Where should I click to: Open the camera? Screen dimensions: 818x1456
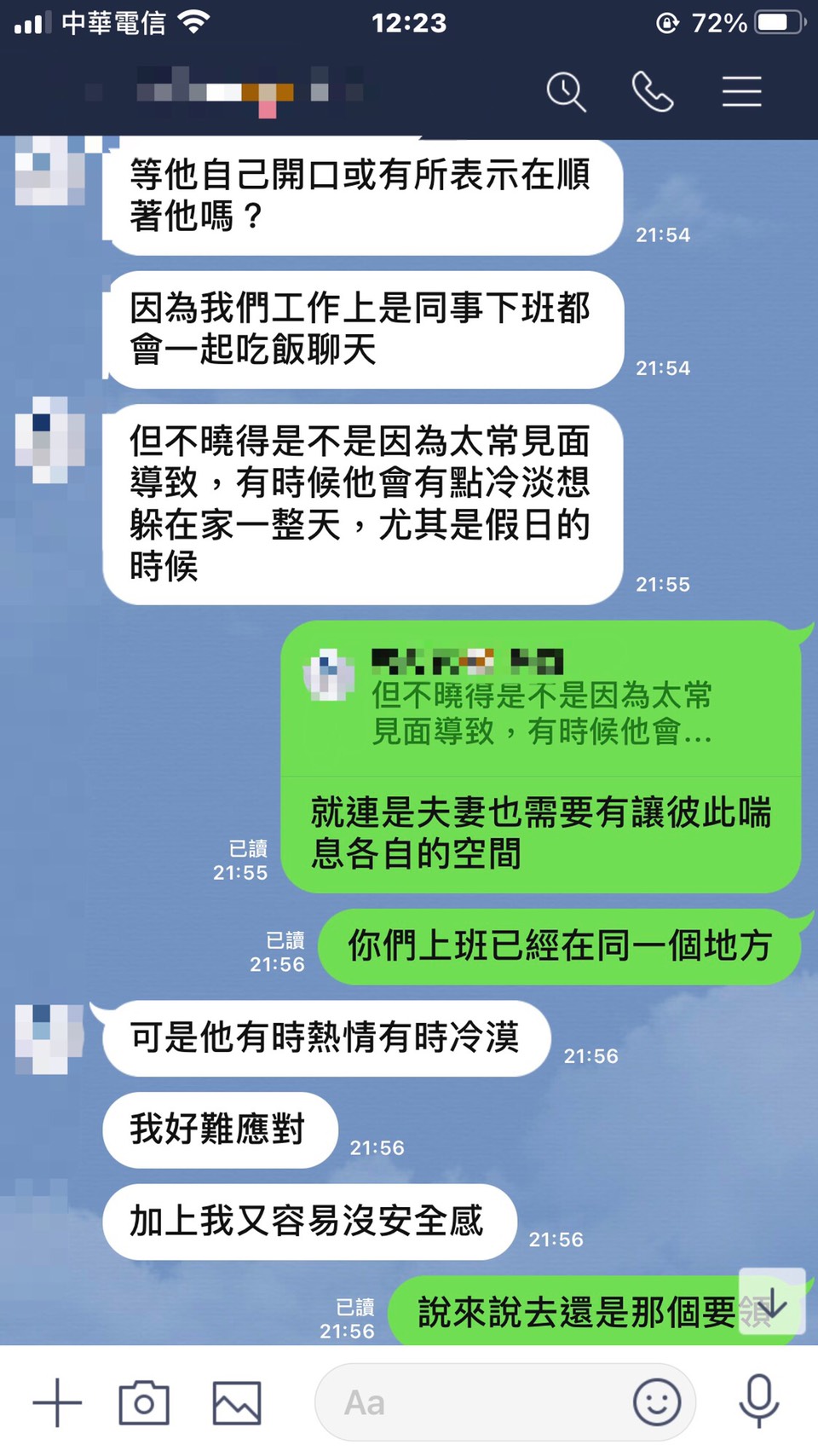pyautogui.click(x=144, y=1402)
